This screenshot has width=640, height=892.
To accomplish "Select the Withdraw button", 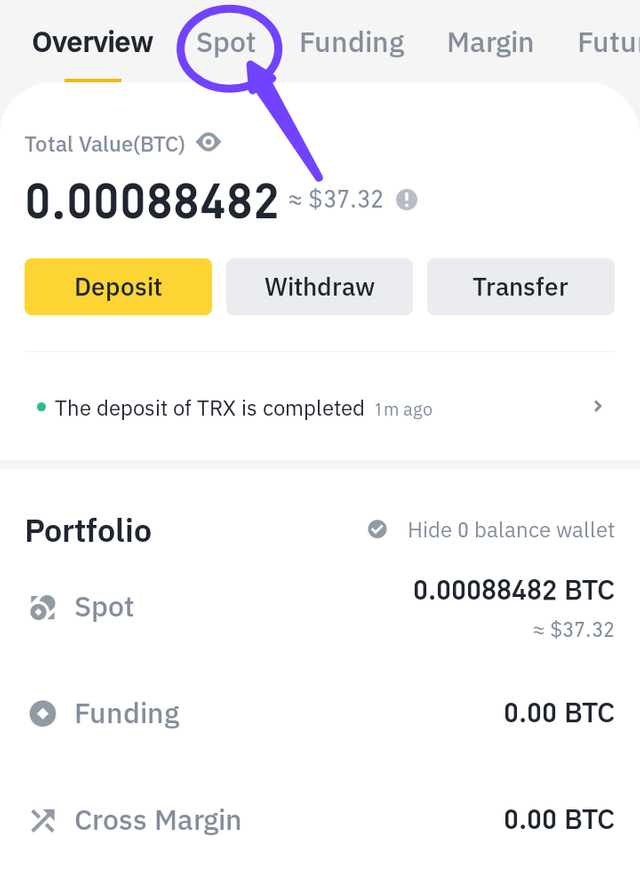I will 319,287.
